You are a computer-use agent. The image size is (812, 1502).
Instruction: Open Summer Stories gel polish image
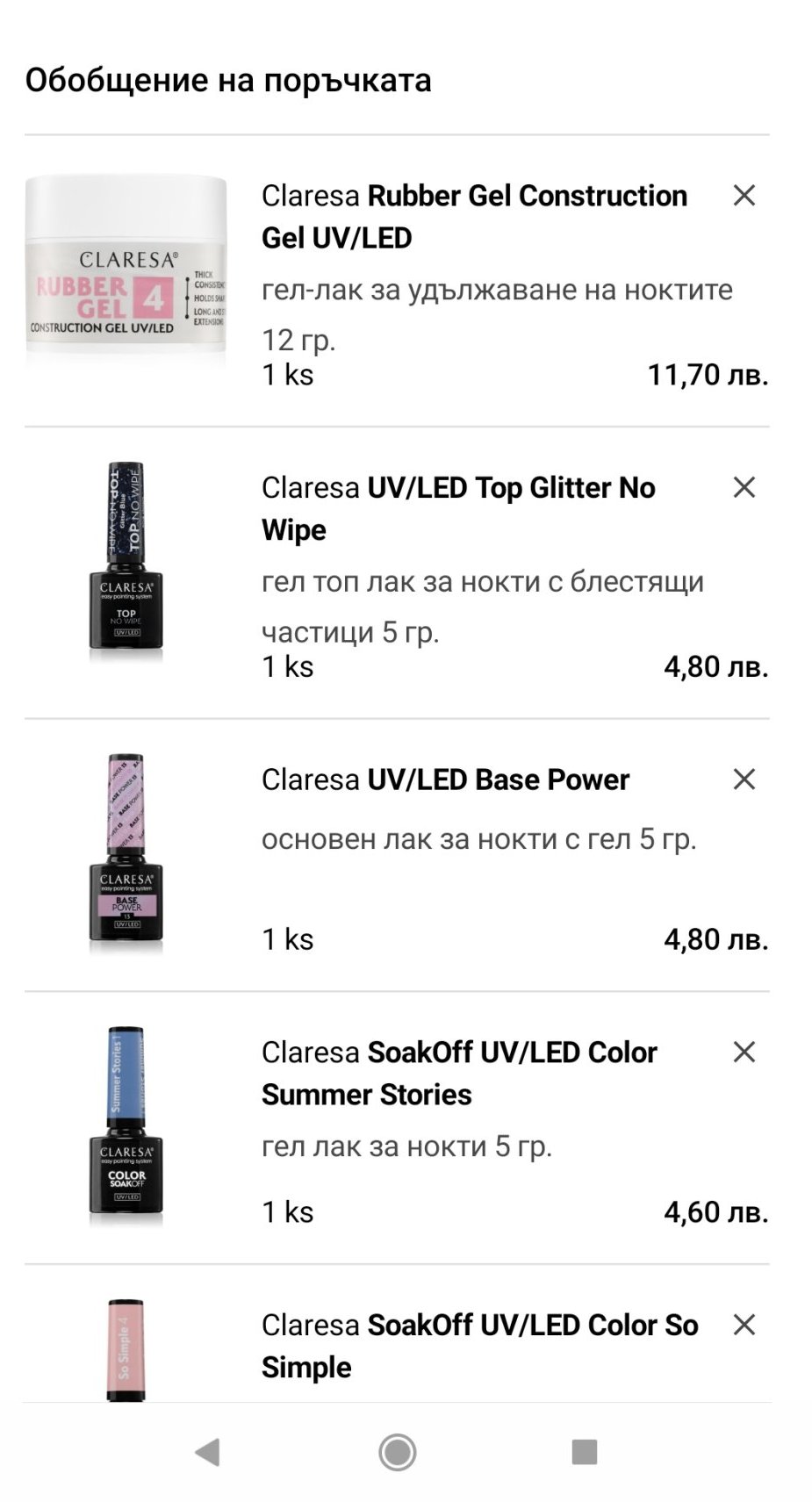point(126,1125)
